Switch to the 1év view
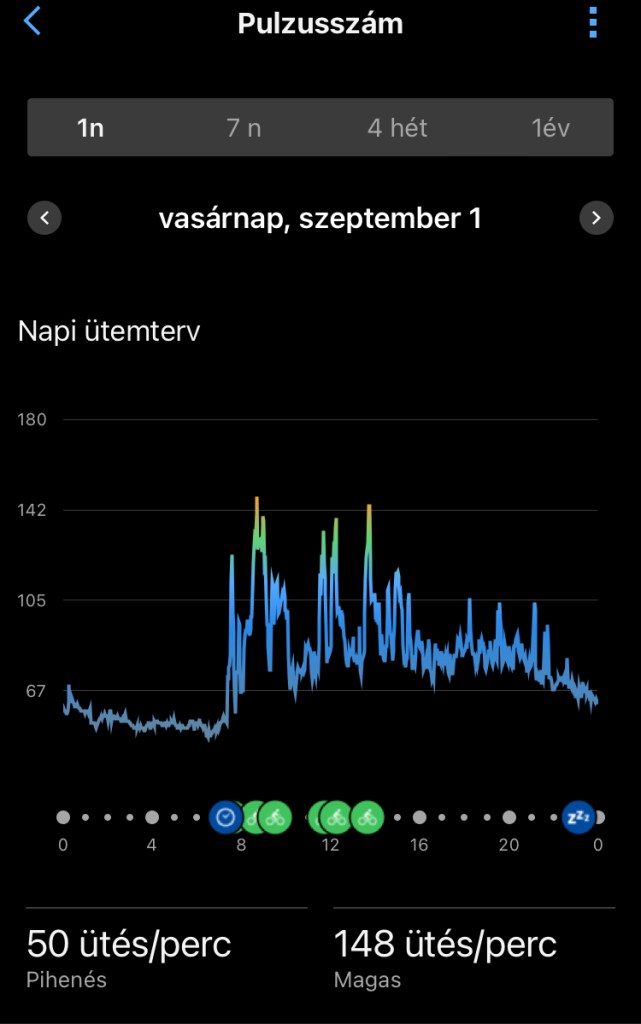Screen dimensions: 641x1024 coord(550,128)
